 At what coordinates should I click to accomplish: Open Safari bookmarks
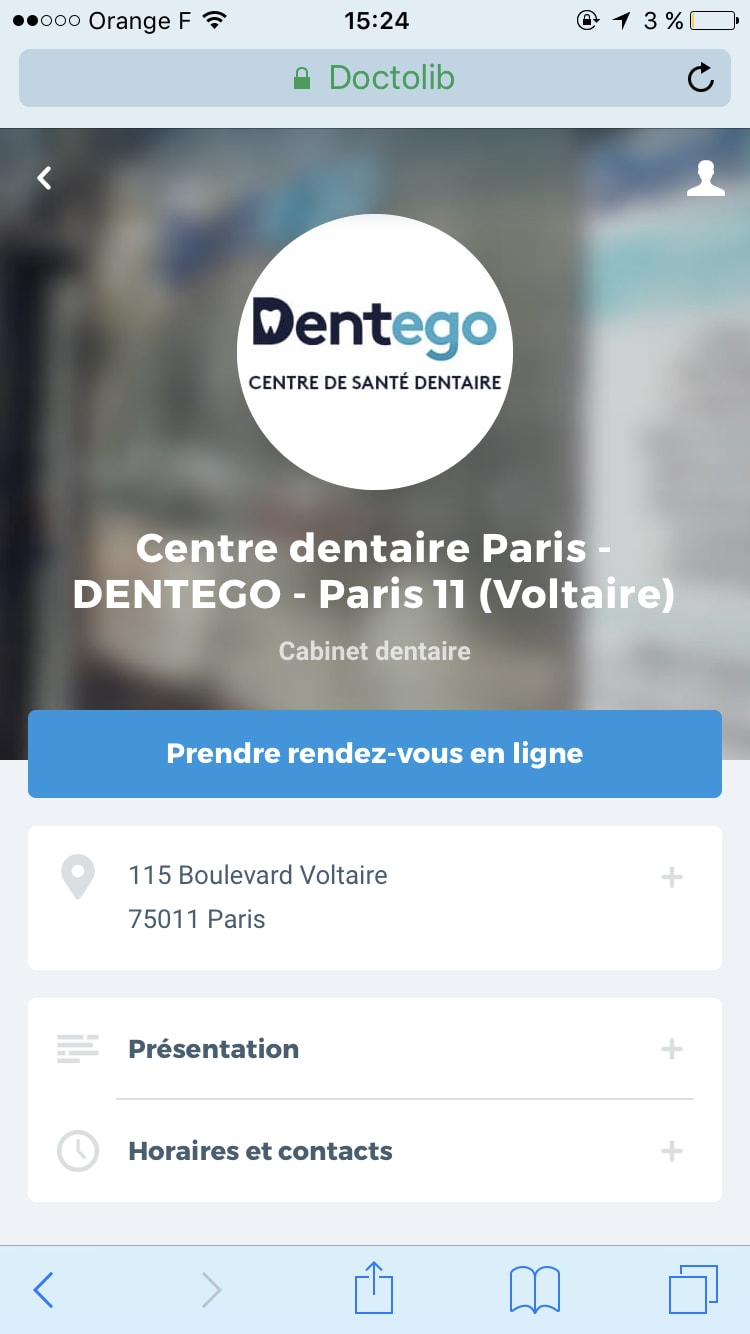535,1290
